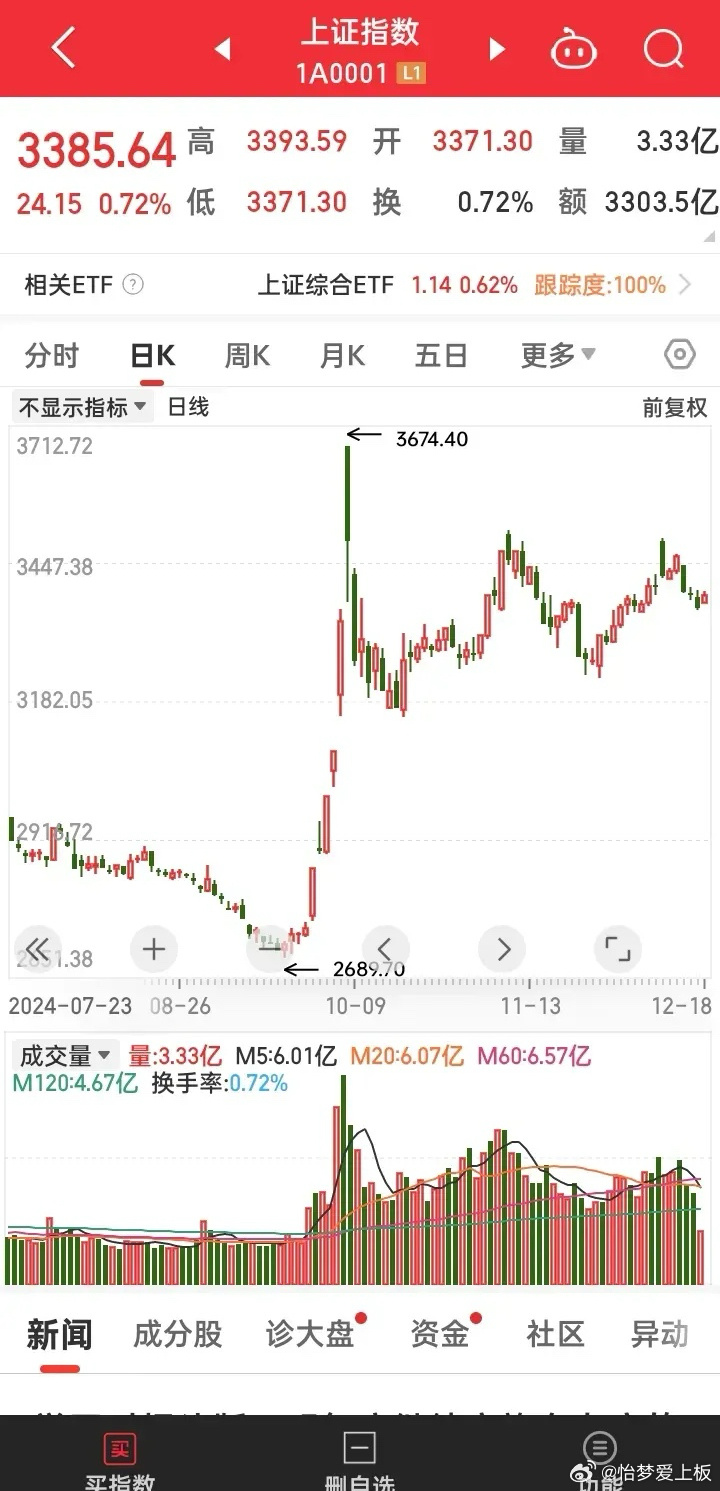Screen dimensions: 720x1491
Task: Expand the 更多 chart options dropdown
Action: 558,355
